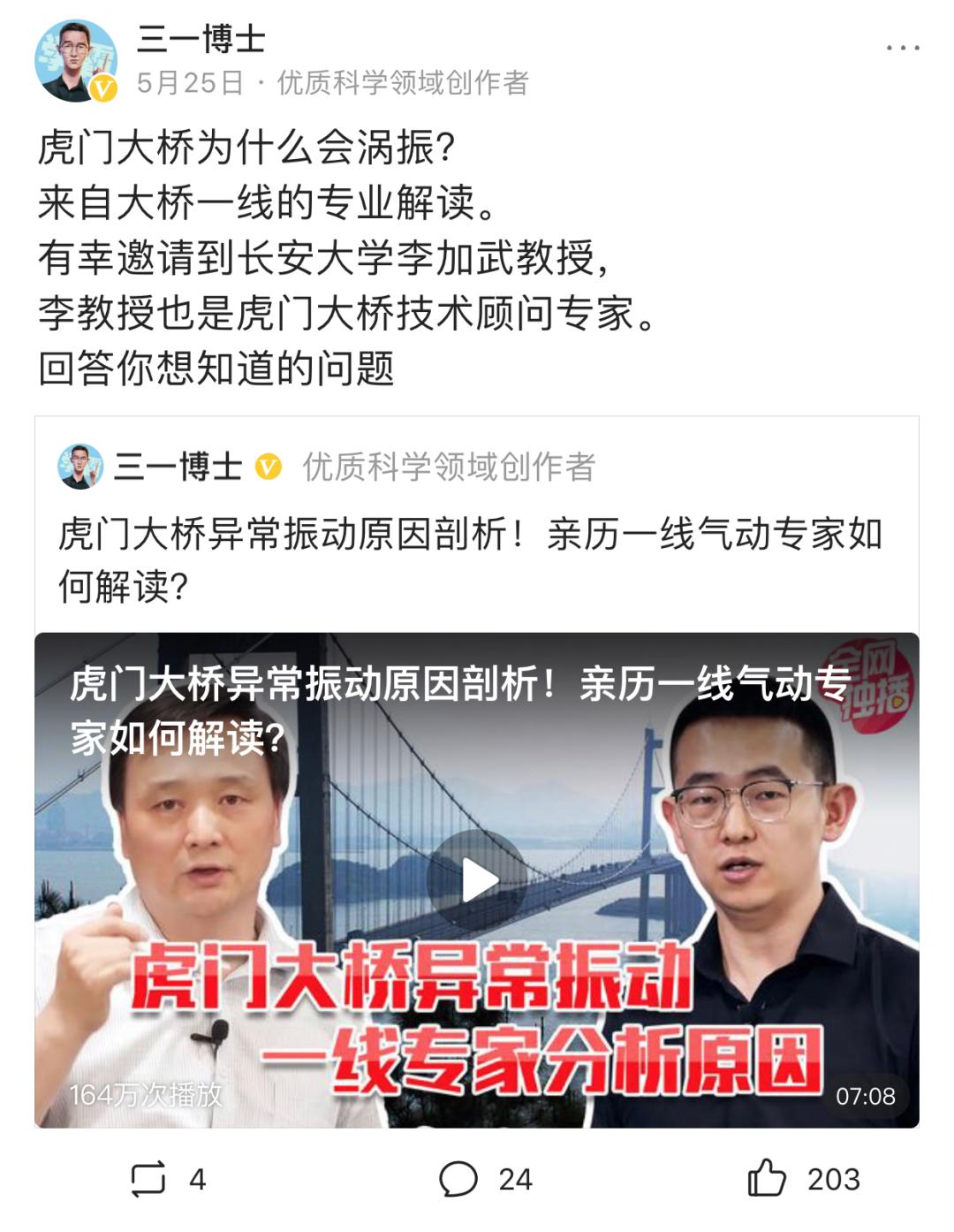Open the more options menu via the three dots
This screenshot has height=1232, width=954.
(x=900, y=49)
